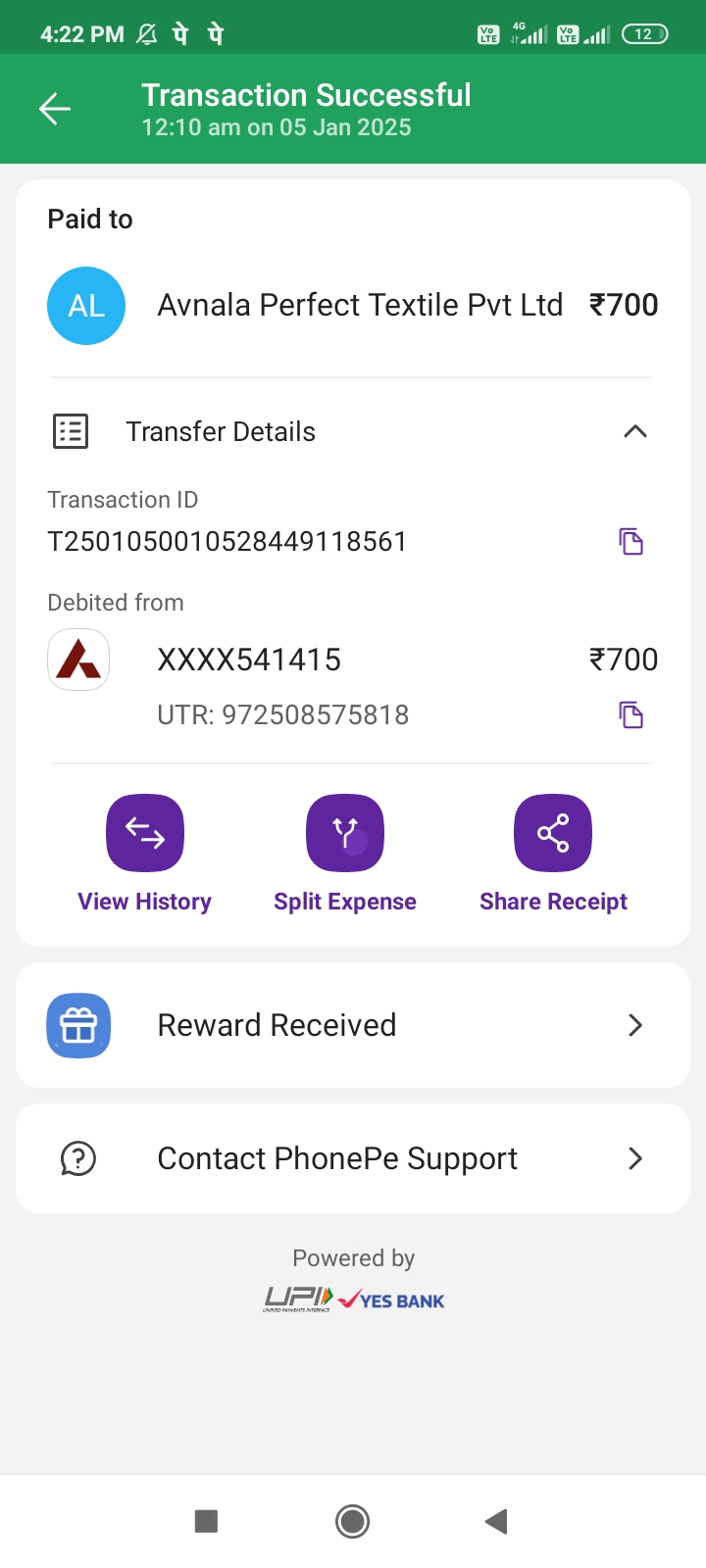Open View History
Image resolution: width=706 pixels, height=1568 pixels.
click(x=145, y=834)
